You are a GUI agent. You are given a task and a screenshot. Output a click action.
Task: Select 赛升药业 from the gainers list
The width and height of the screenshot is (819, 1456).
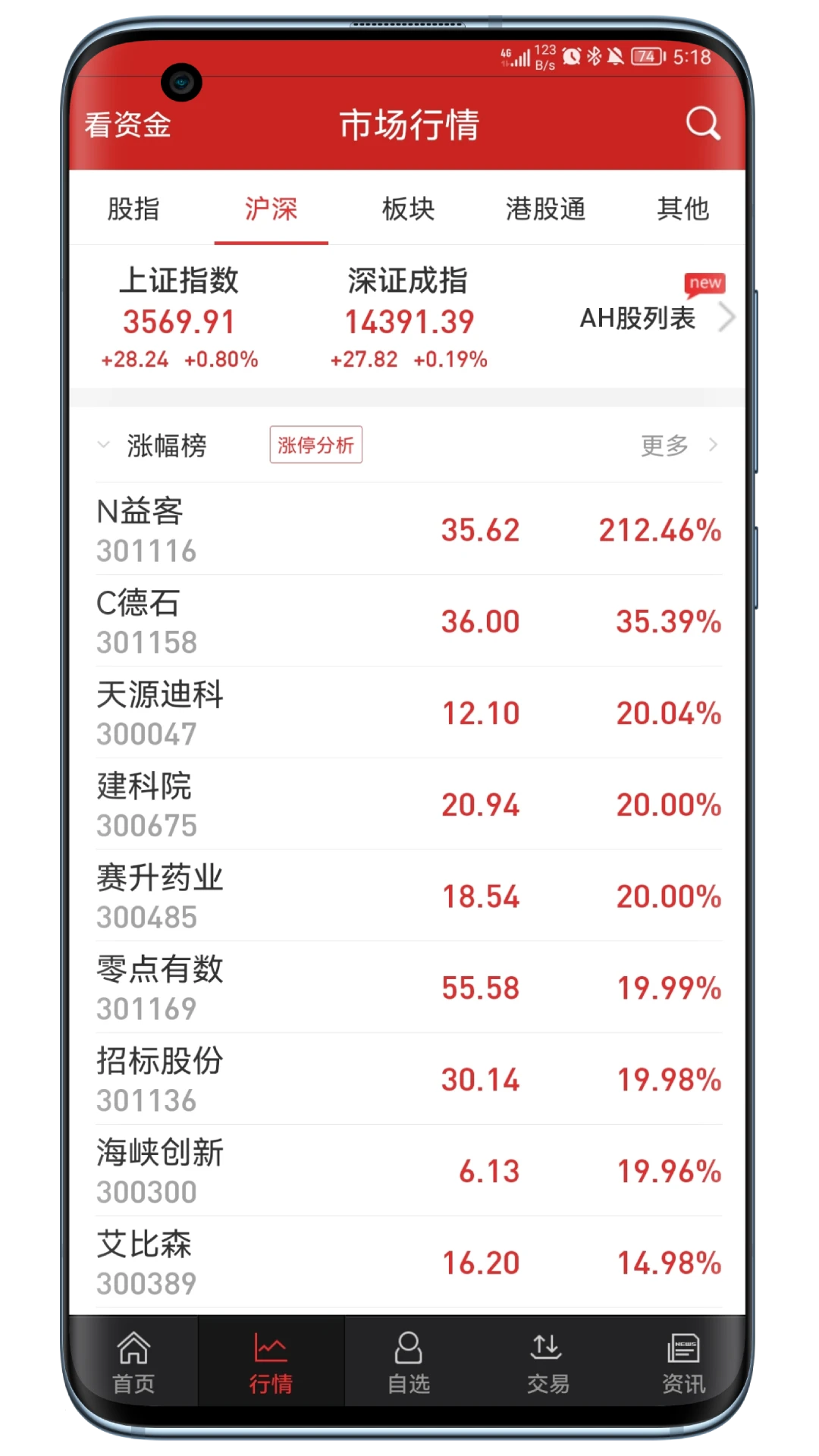[x=409, y=897]
